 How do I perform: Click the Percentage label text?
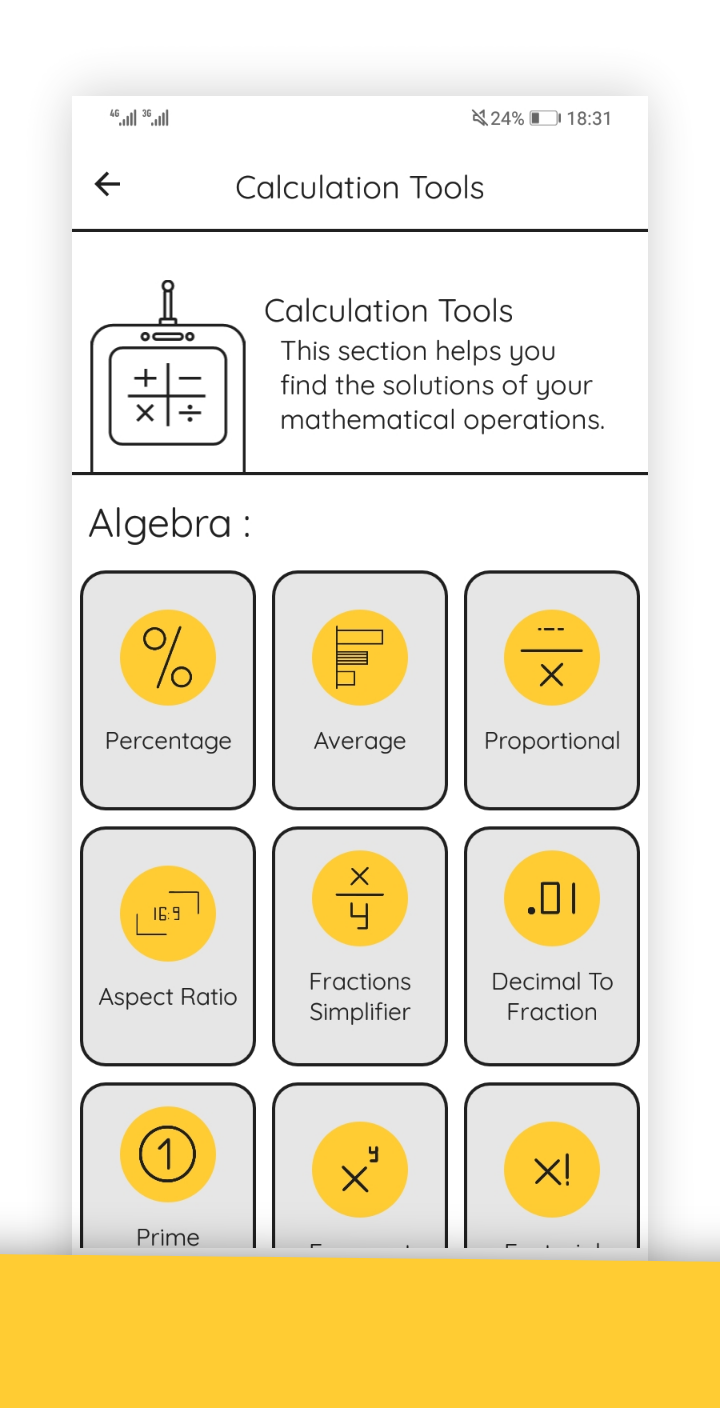pyautogui.click(x=168, y=740)
